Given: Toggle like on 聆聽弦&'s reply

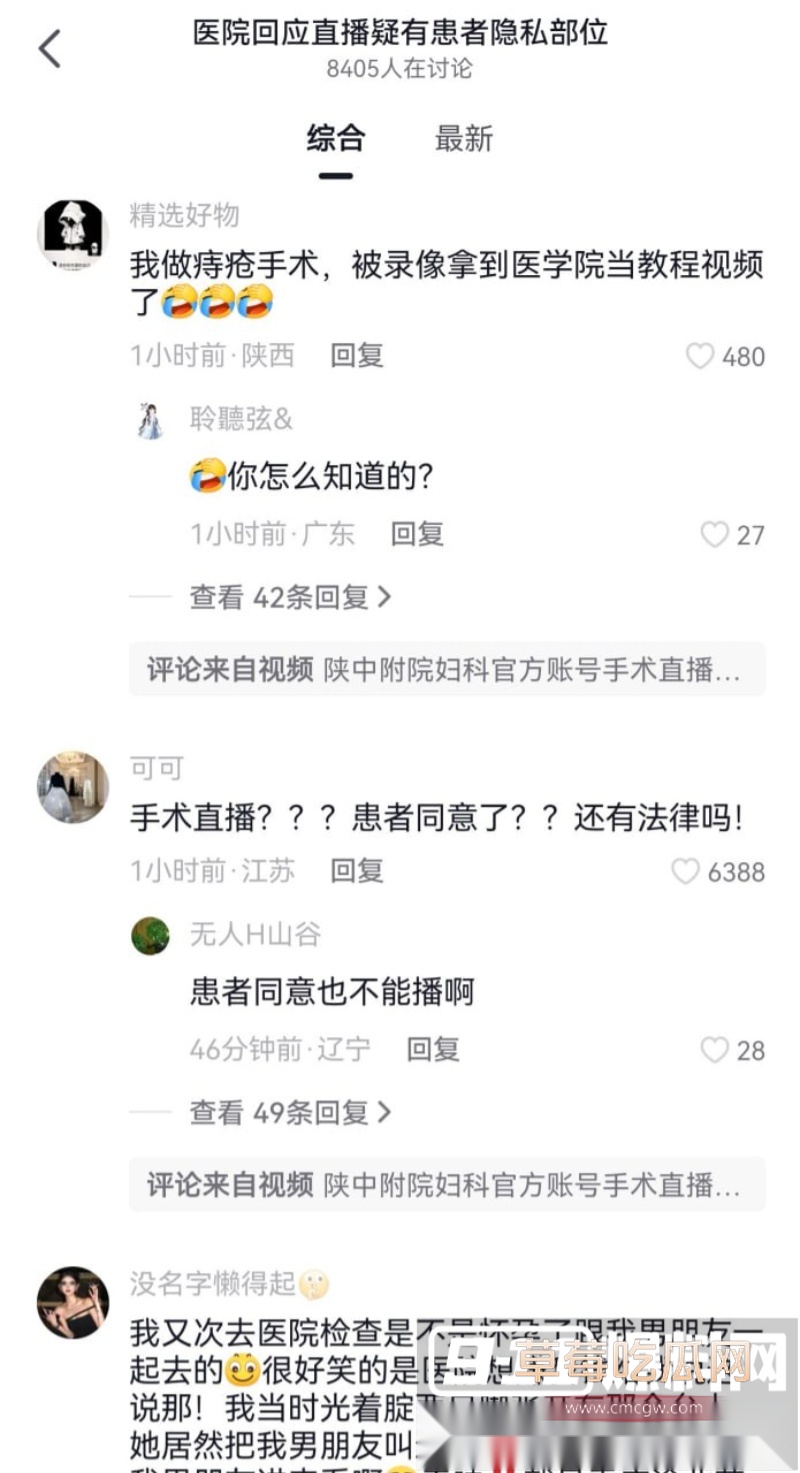Looking at the screenshot, I should tap(713, 535).
